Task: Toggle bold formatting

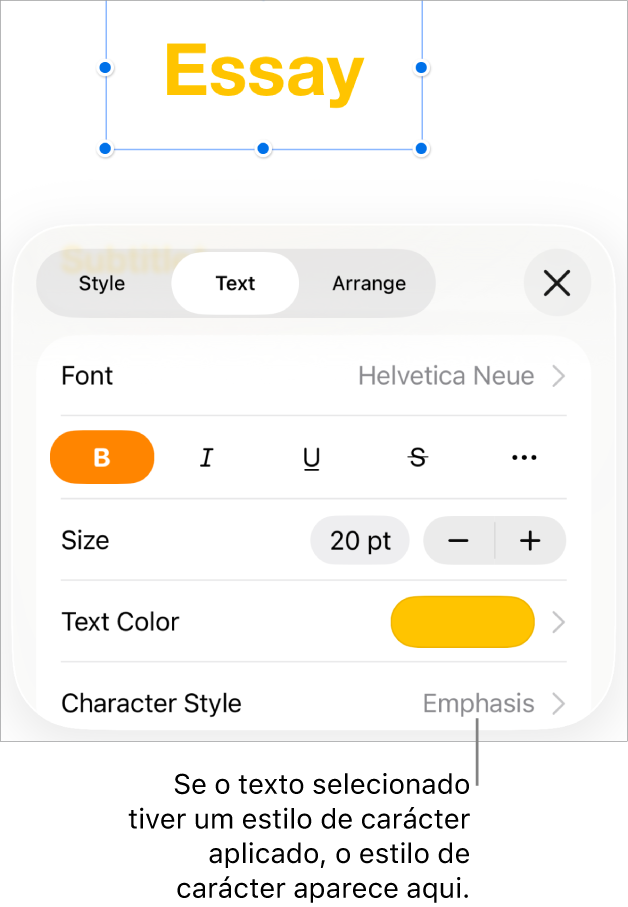Action: (102, 457)
